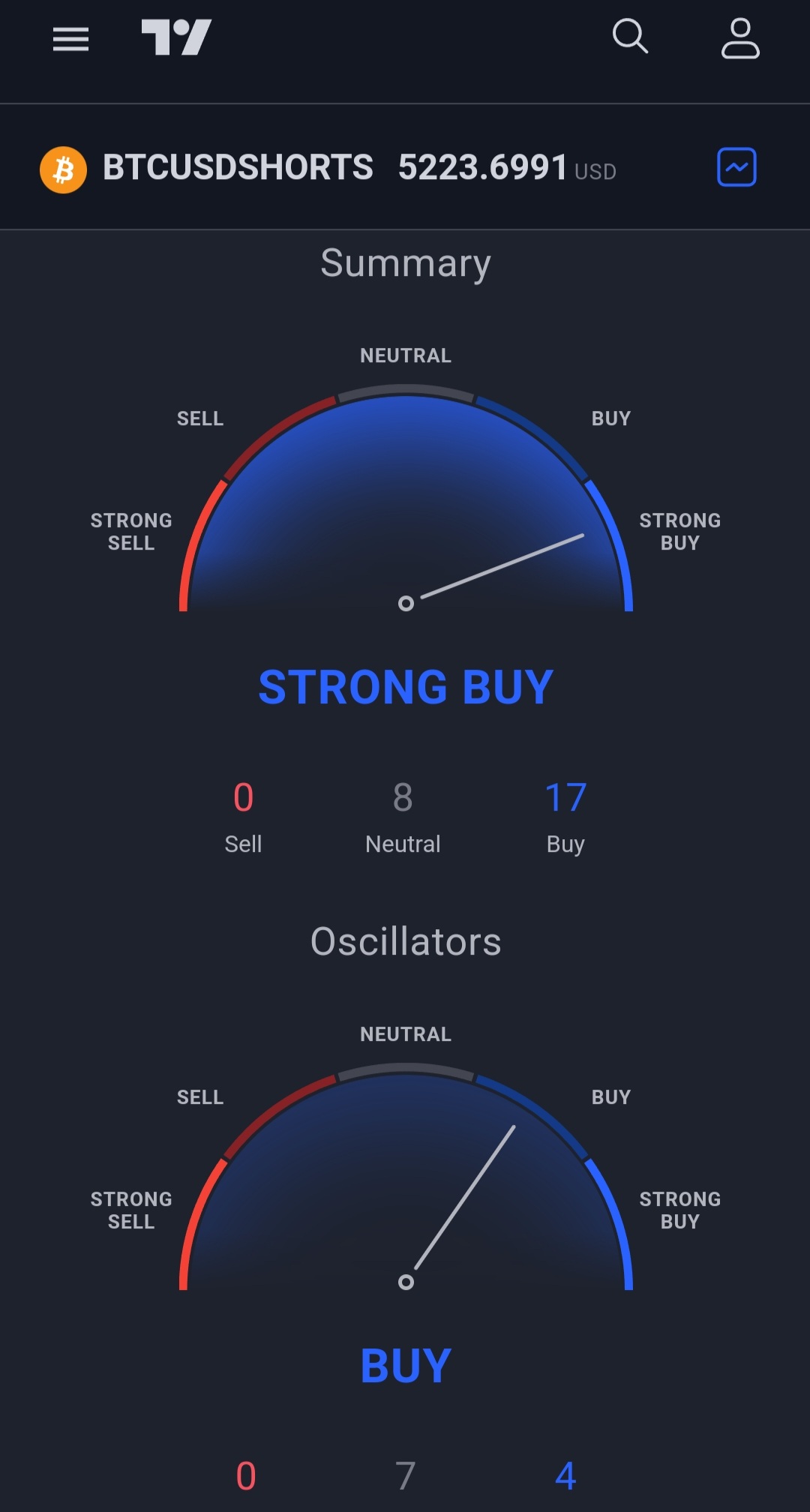Screen dimensions: 810x1512
Task: Launch the full chart button
Action: (736, 167)
